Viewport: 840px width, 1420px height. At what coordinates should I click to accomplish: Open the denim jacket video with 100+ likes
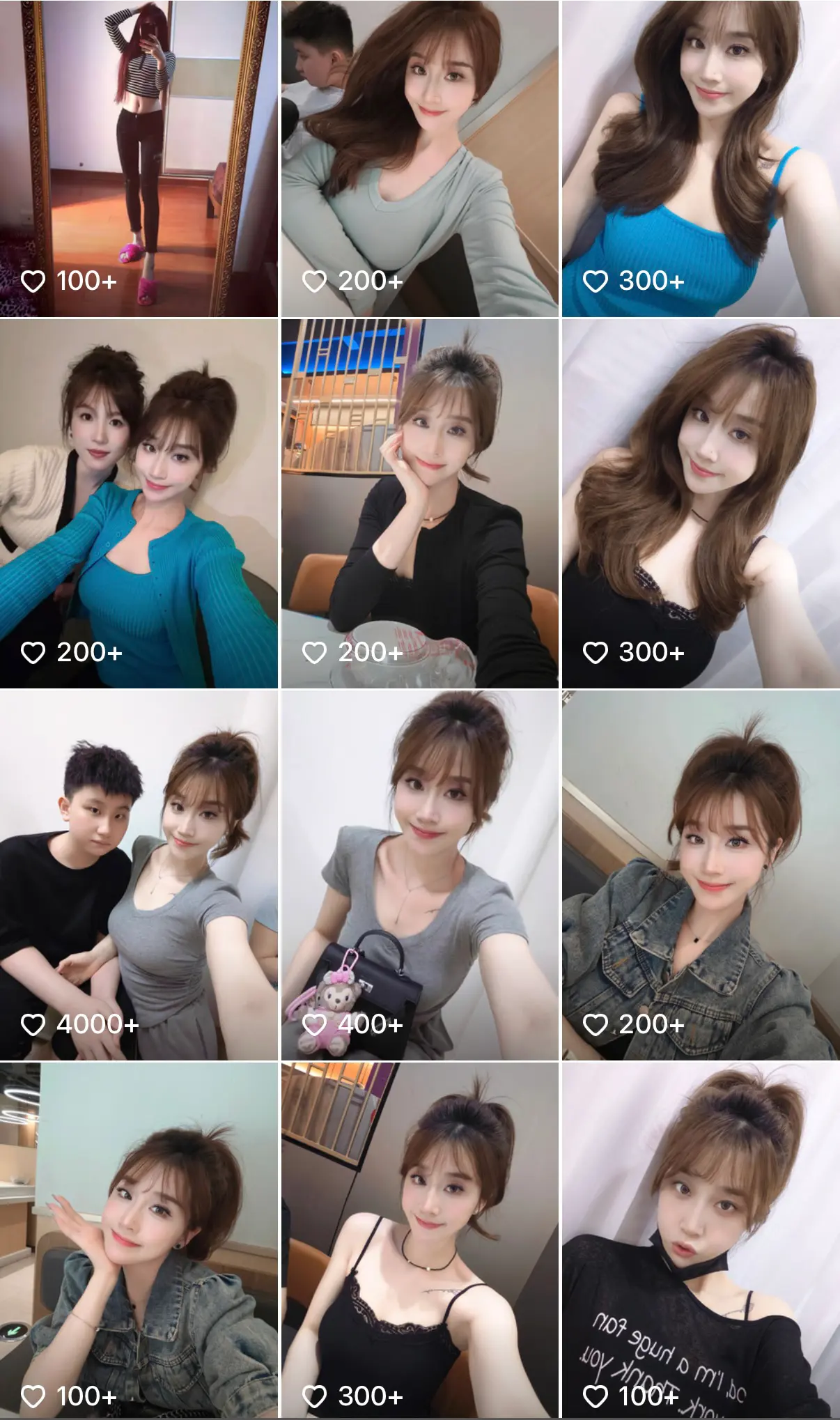point(139,1241)
